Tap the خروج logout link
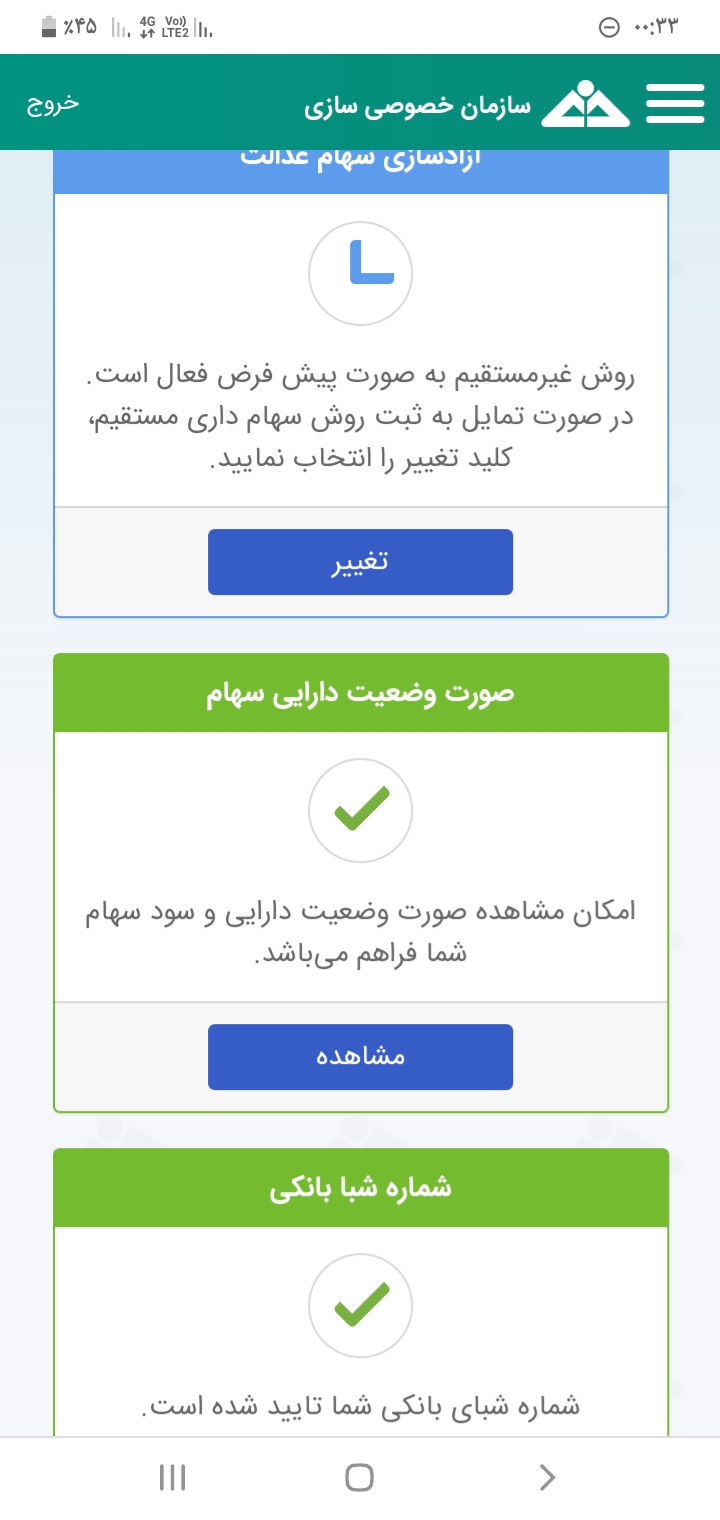 [x=53, y=104]
